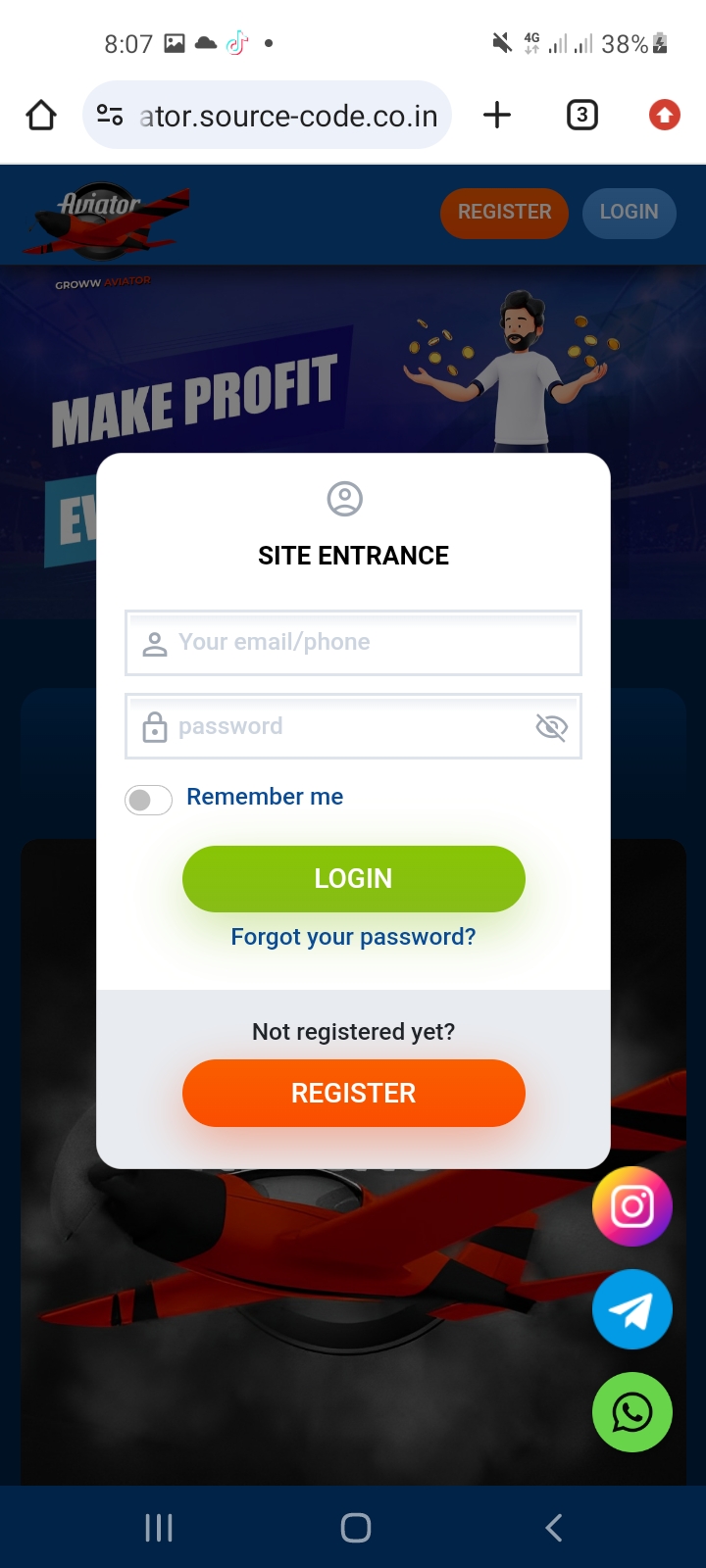Tap the green LOGIN button
Image resolution: width=706 pixels, height=1568 pixels.
[x=353, y=878]
